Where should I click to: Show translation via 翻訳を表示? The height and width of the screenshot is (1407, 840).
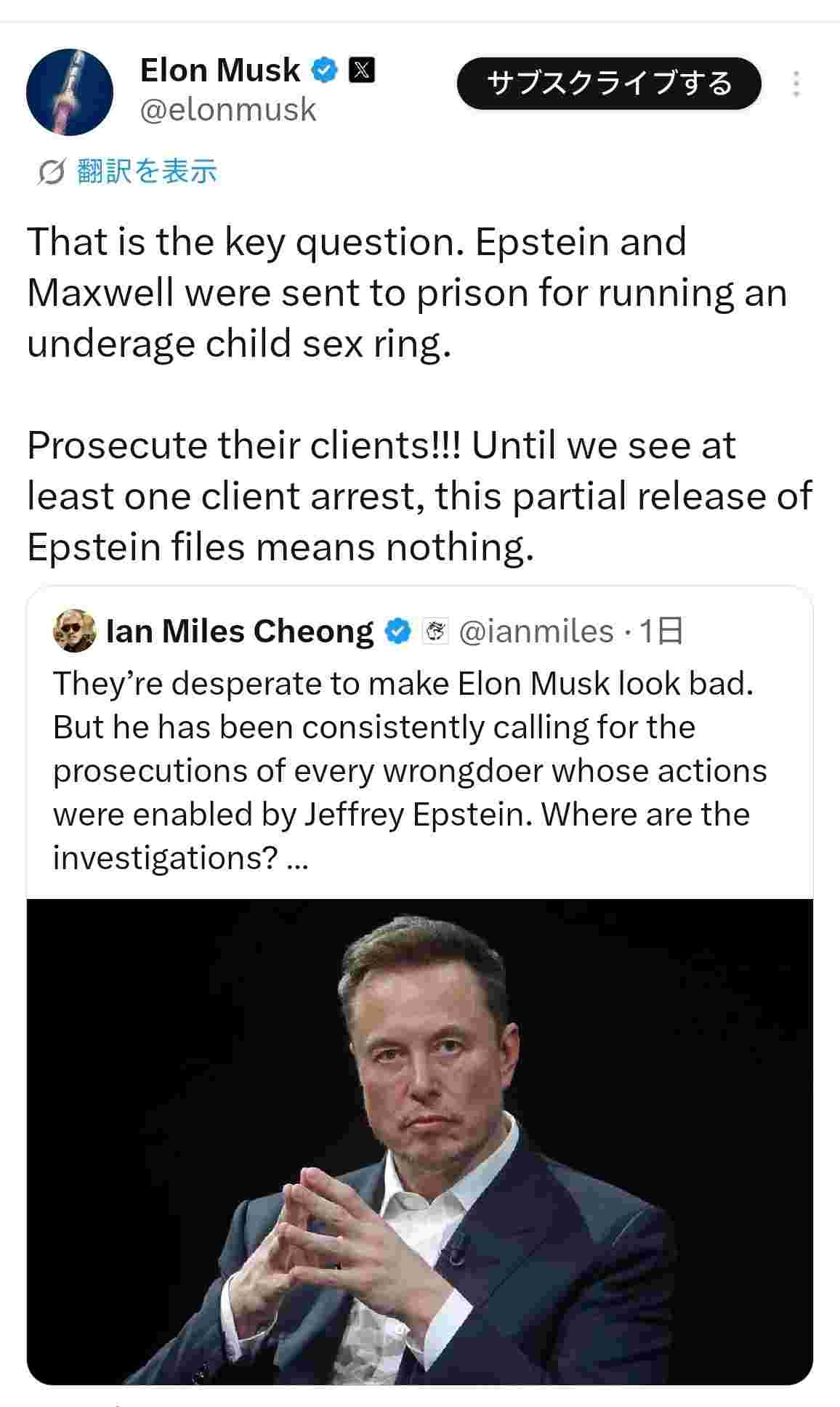coord(146,172)
